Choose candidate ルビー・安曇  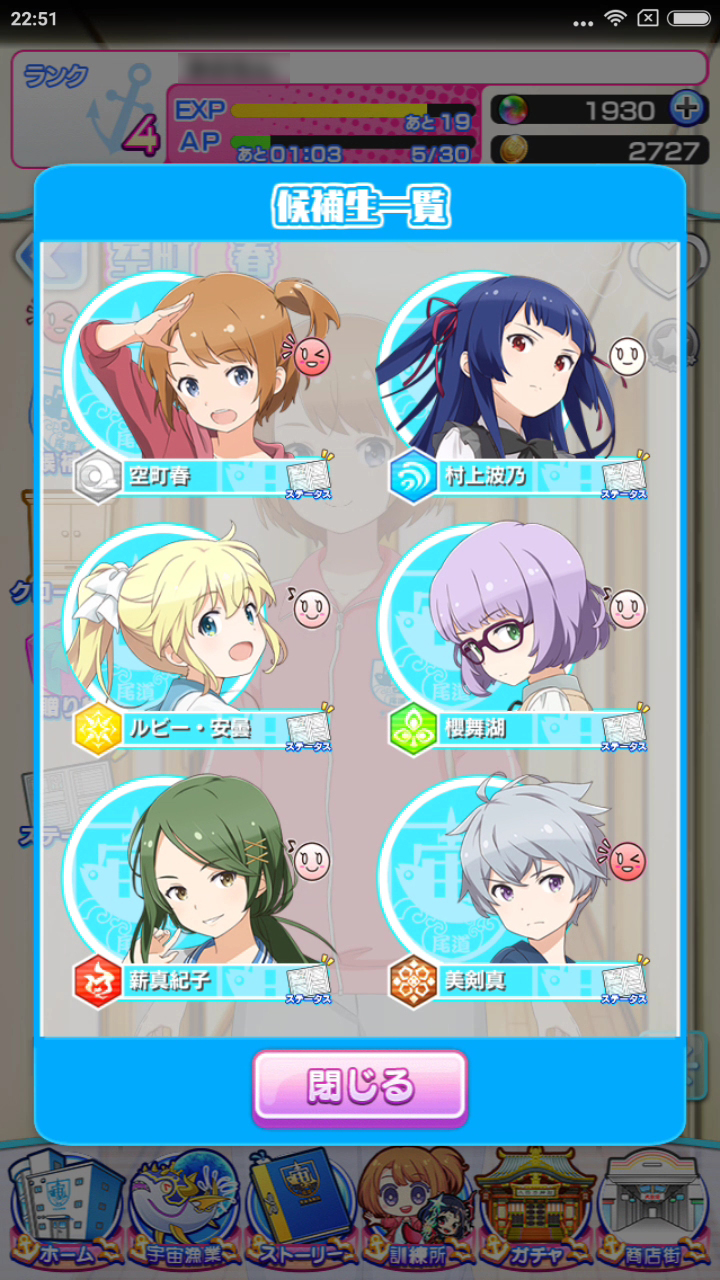point(200,640)
